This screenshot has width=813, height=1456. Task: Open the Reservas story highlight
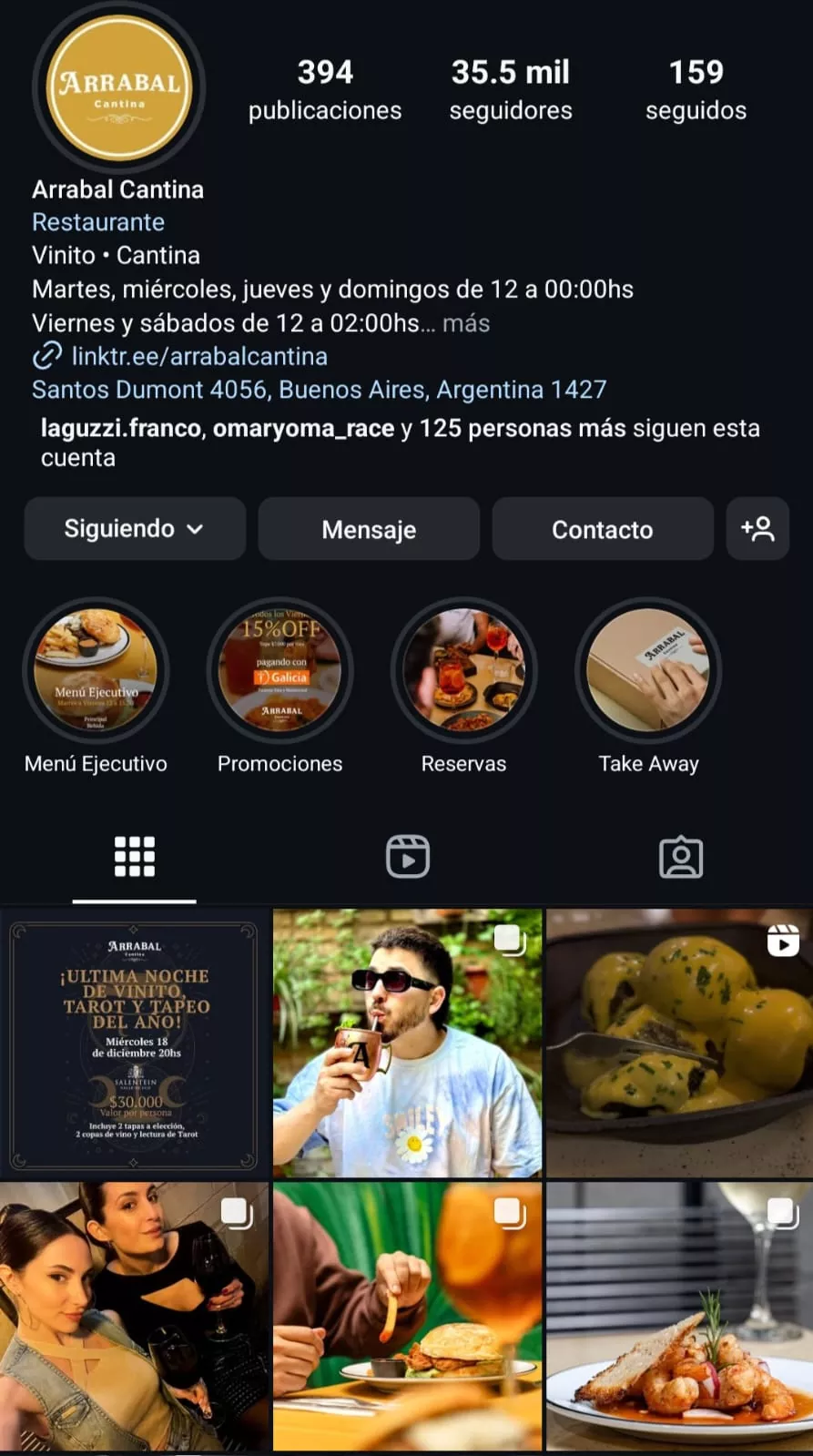point(464,670)
